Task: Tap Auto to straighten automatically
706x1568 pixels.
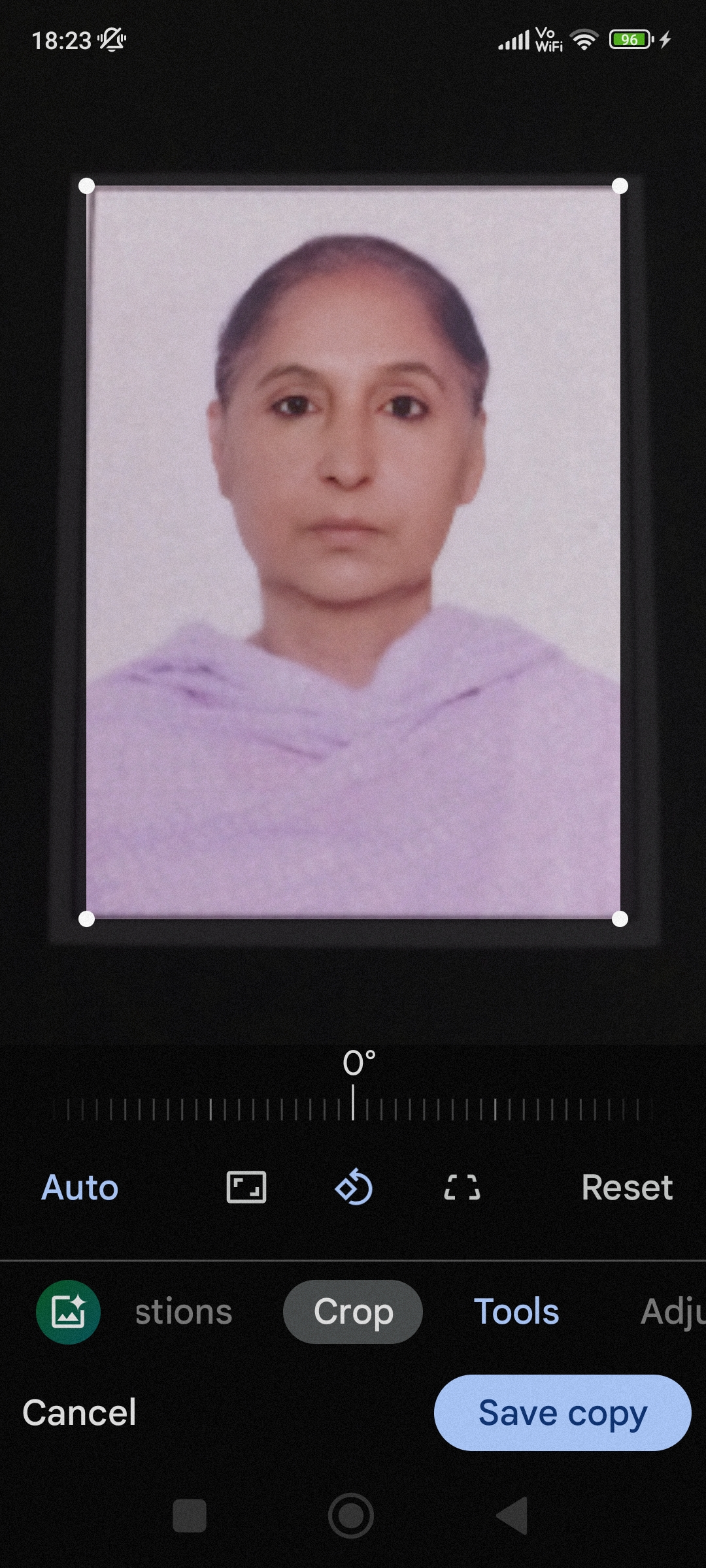Action: [x=80, y=1187]
